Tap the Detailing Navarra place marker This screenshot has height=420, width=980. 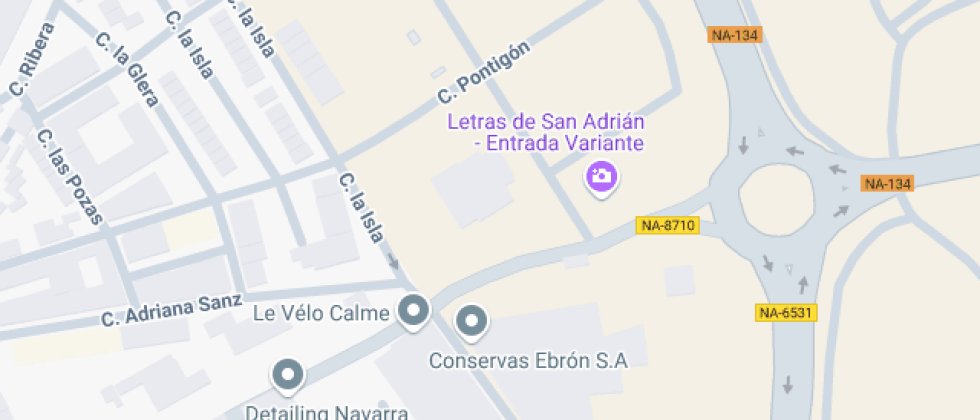click(x=288, y=375)
